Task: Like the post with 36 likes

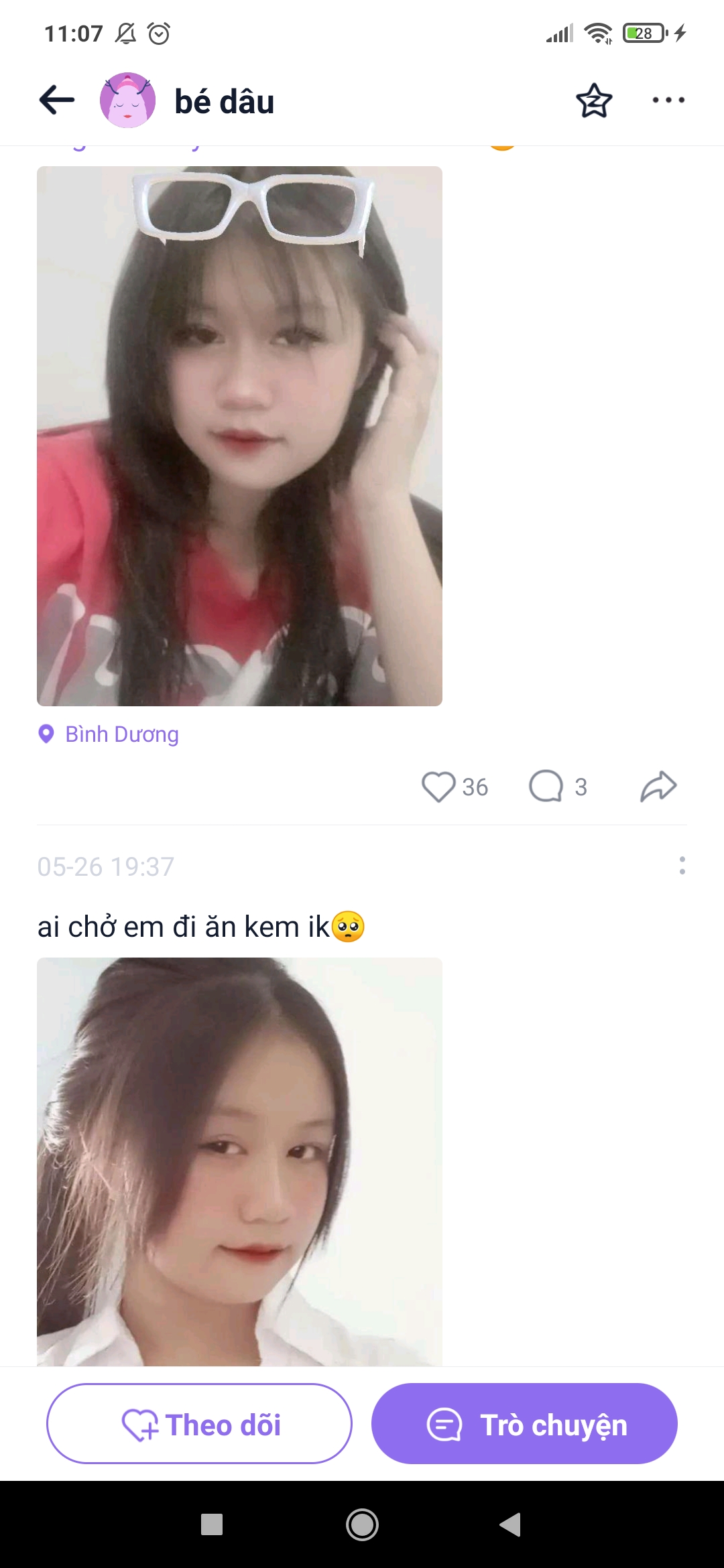Action: (439, 787)
